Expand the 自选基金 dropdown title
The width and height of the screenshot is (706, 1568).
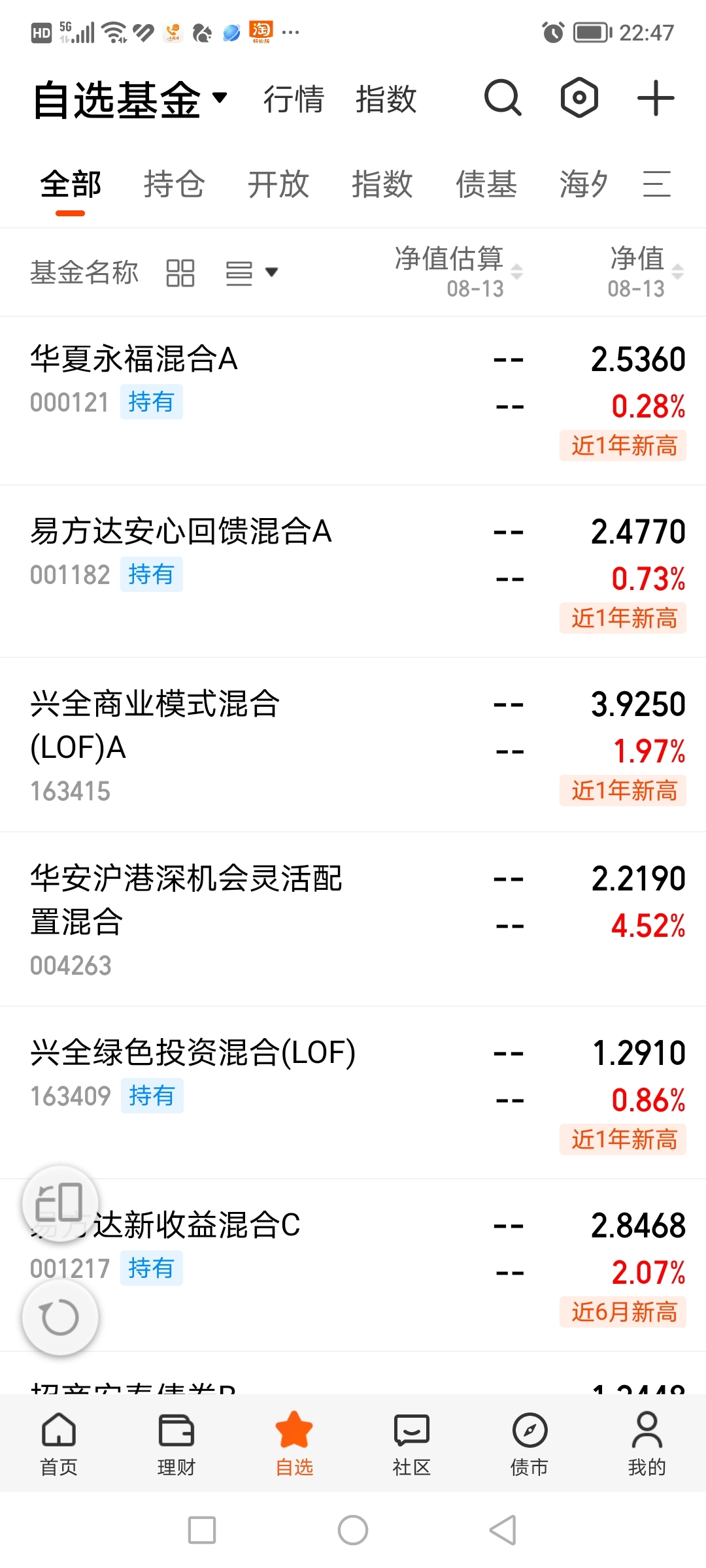click(x=129, y=100)
